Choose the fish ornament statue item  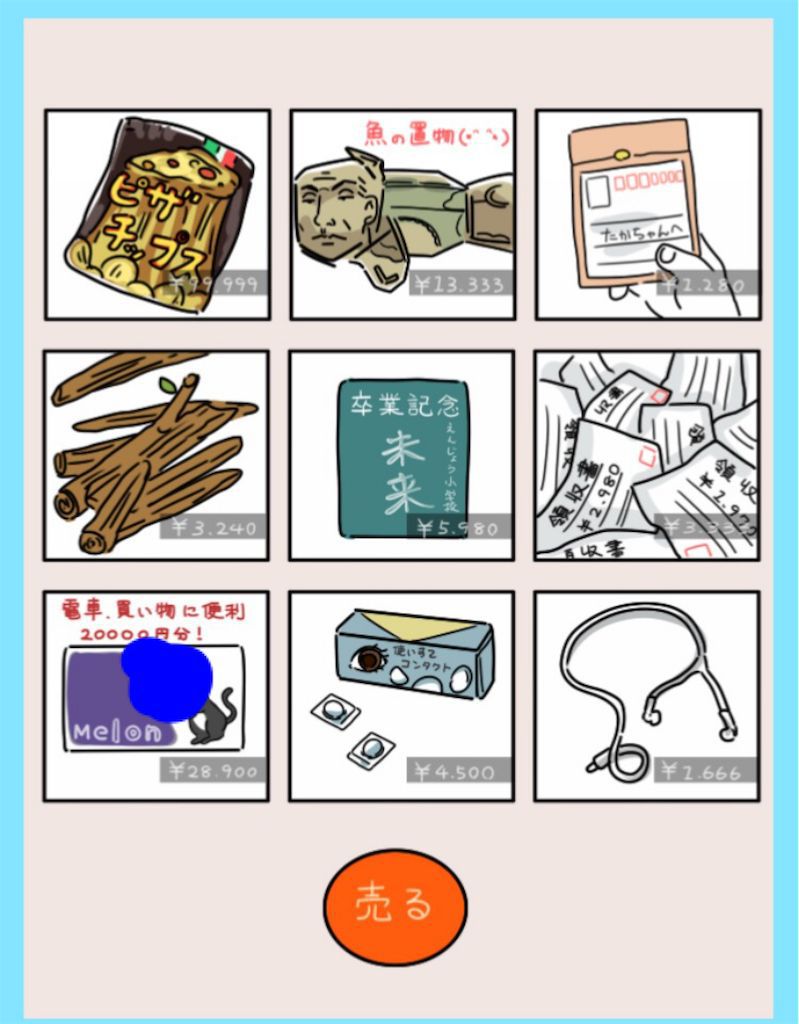click(x=402, y=214)
